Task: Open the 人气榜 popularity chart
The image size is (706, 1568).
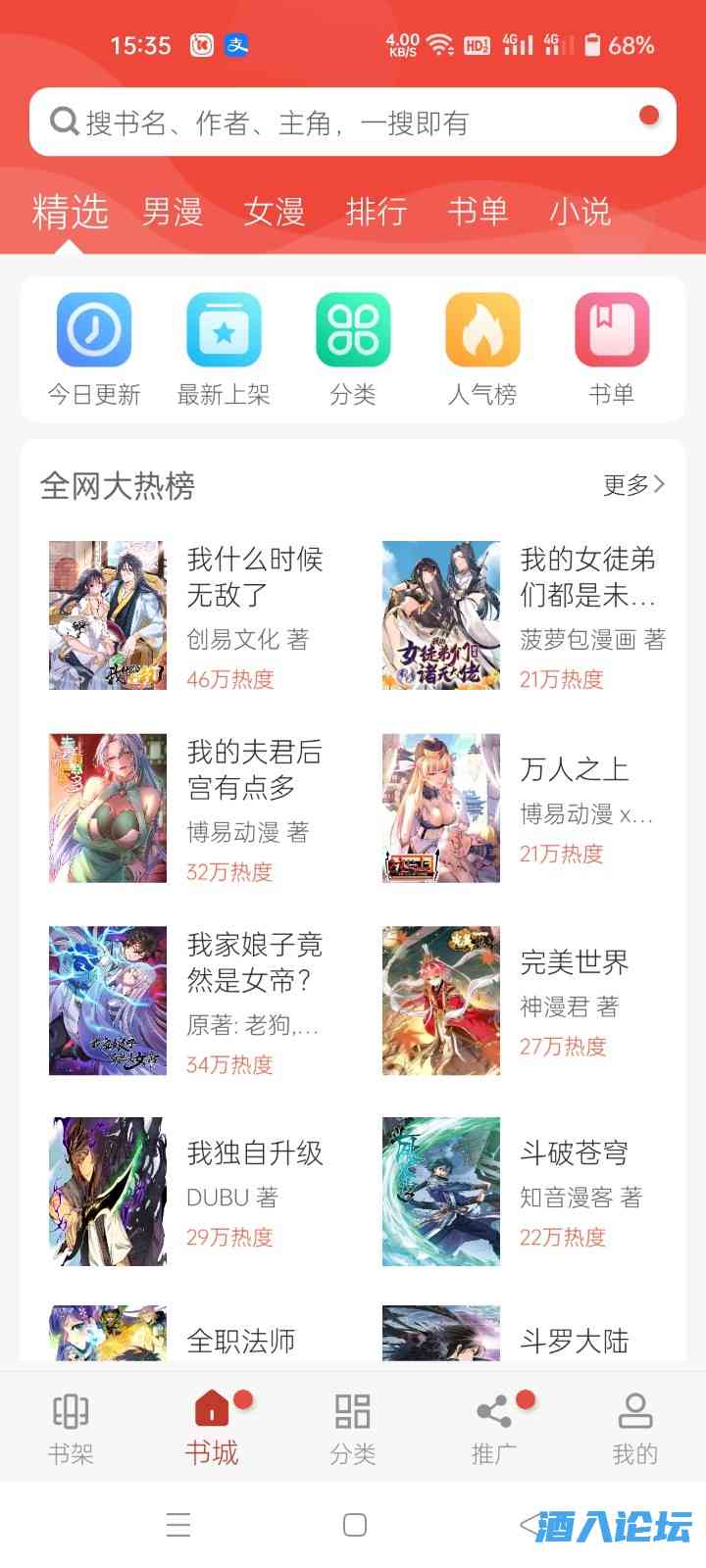Action: pos(482,348)
